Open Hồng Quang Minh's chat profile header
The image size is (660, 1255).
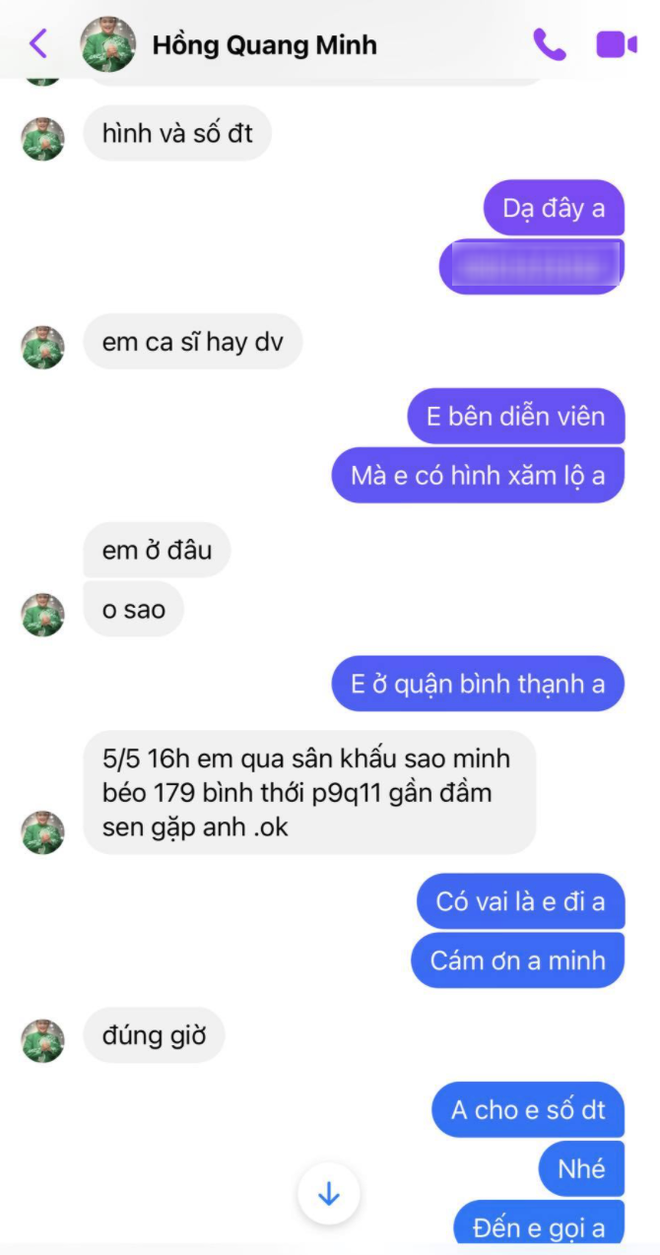[264, 45]
